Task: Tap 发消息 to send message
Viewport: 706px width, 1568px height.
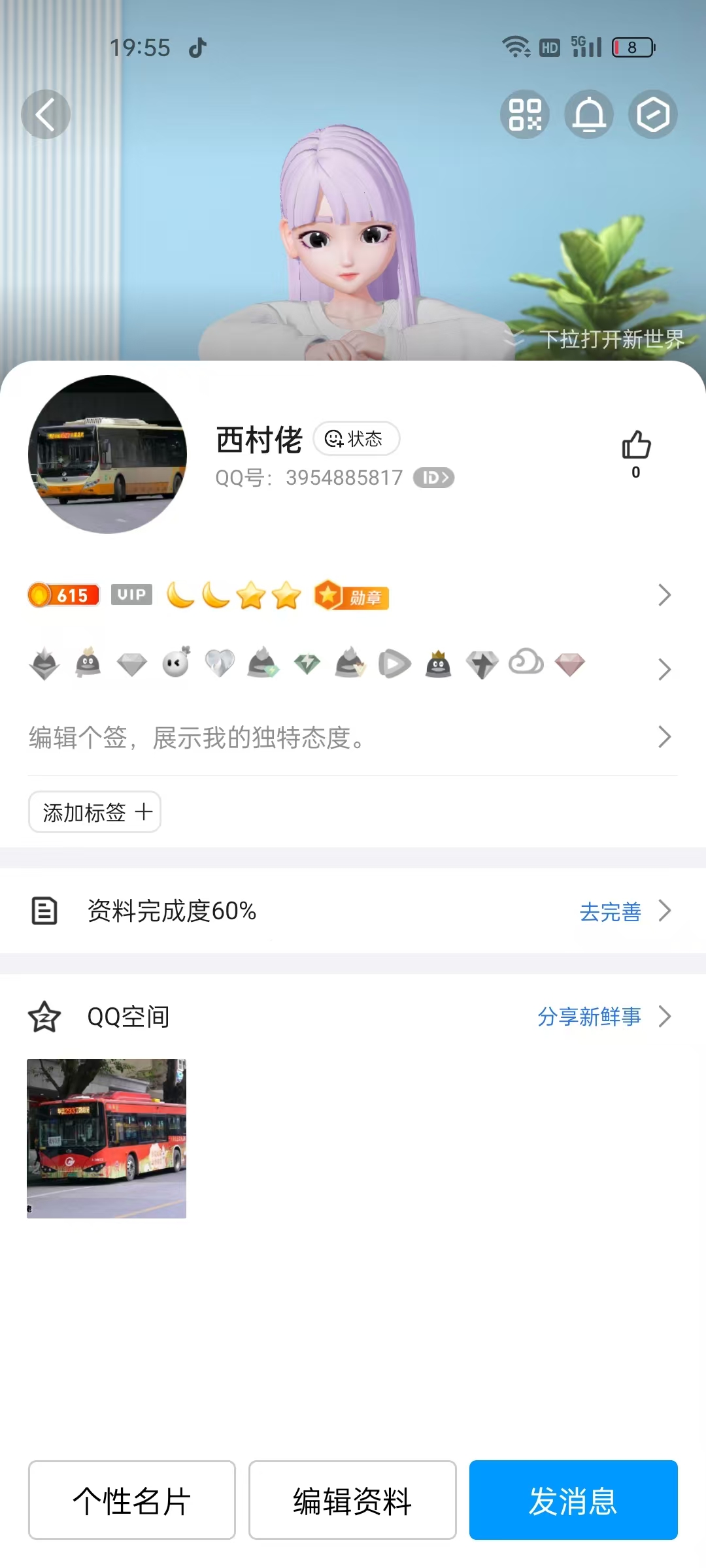Action: pyautogui.click(x=573, y=1500)
